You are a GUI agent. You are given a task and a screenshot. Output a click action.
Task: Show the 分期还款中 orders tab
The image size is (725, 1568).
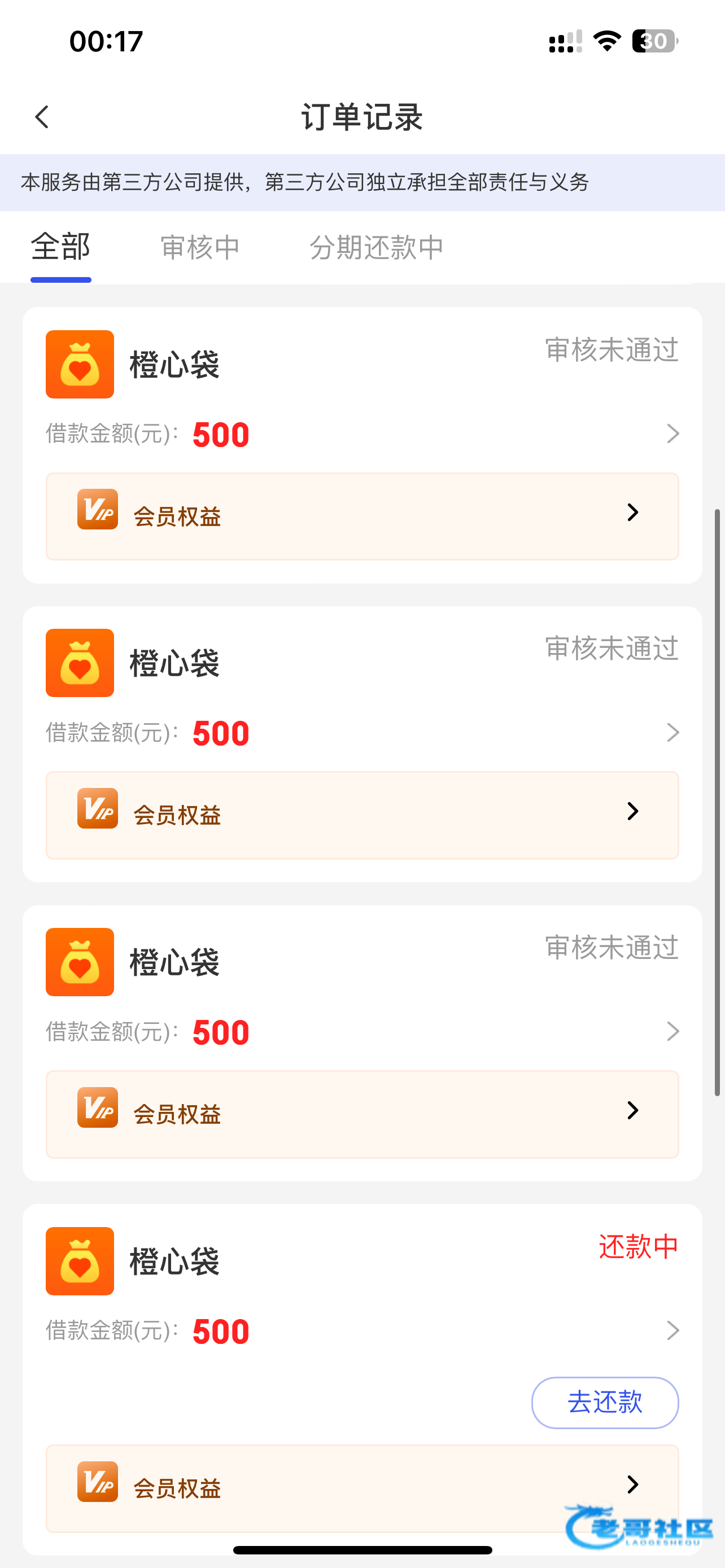pyautogui.click(x=376, y=247)
